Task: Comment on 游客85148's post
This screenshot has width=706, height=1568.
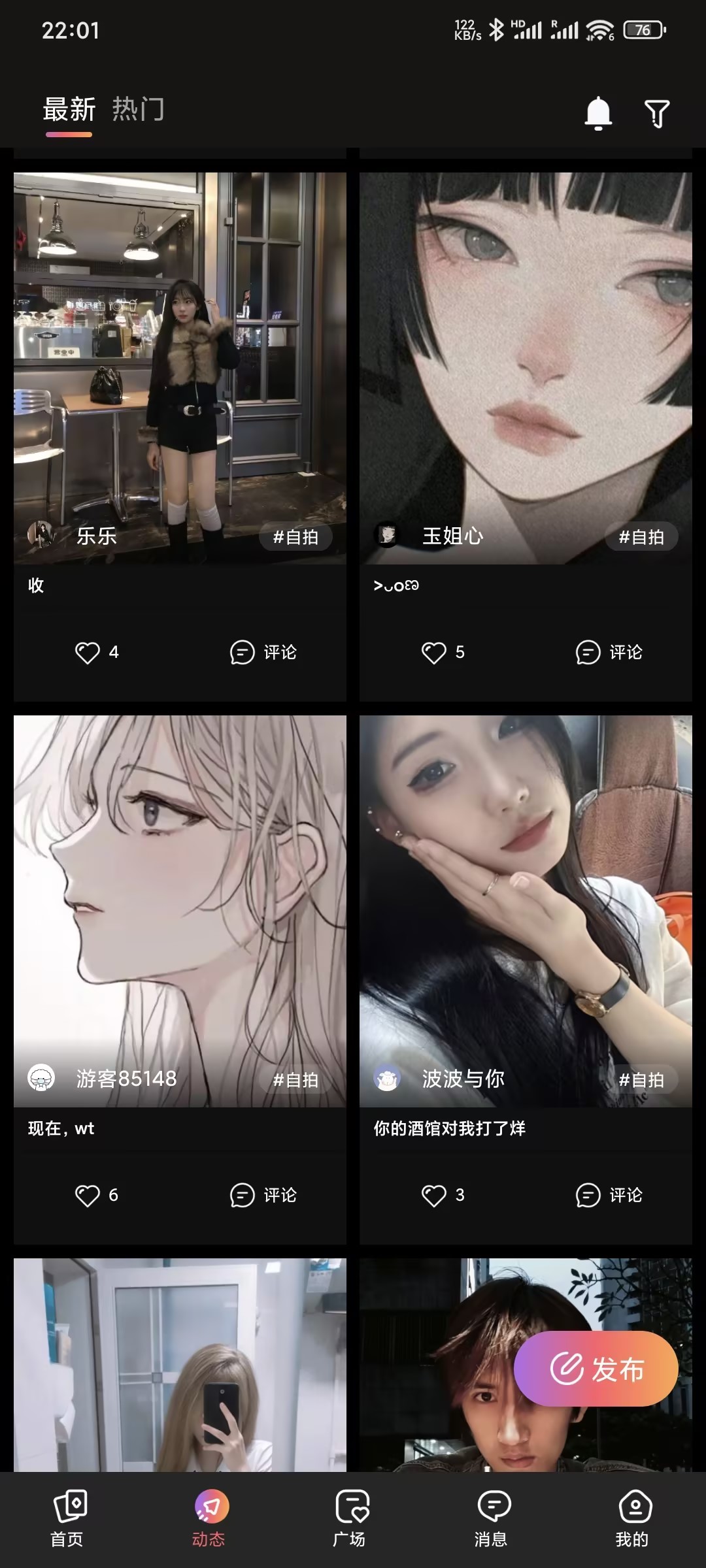Action: 263,1196
